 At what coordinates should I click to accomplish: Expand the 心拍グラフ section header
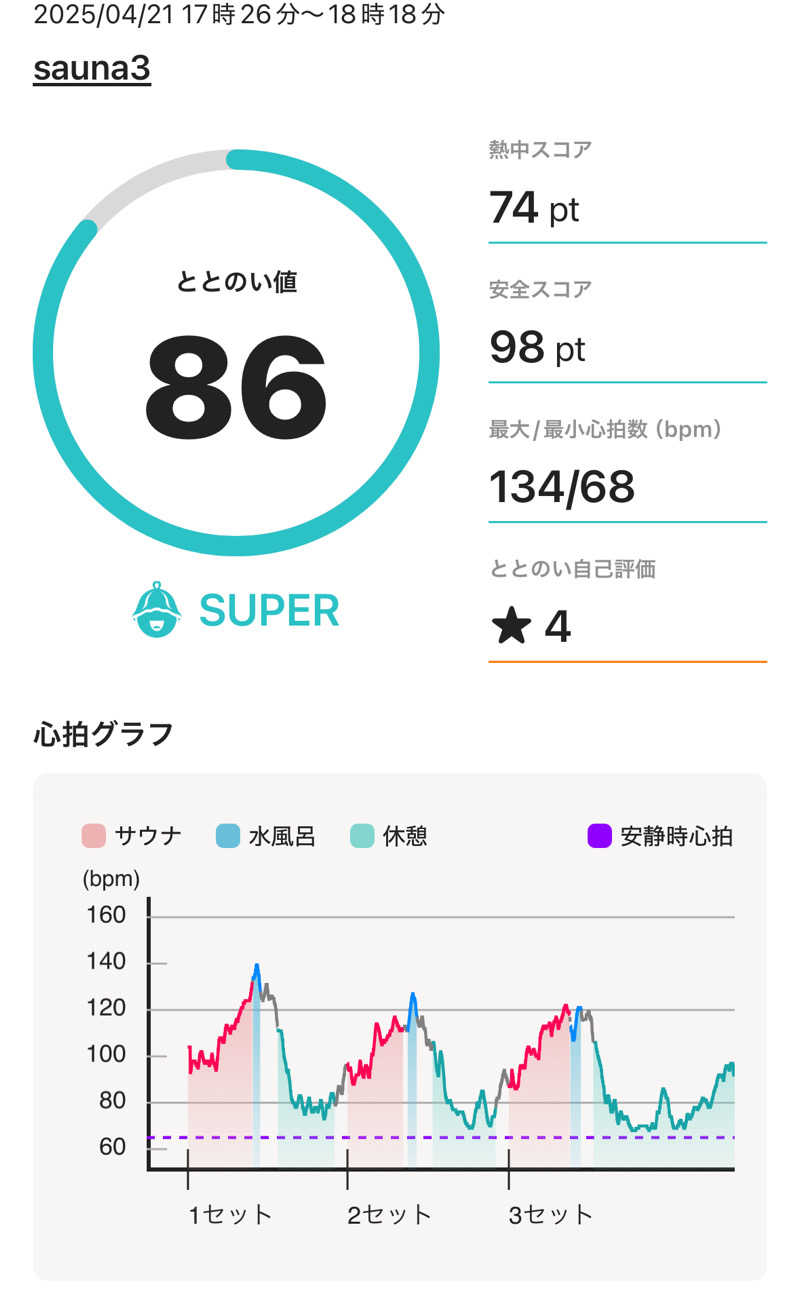(102, 730)
